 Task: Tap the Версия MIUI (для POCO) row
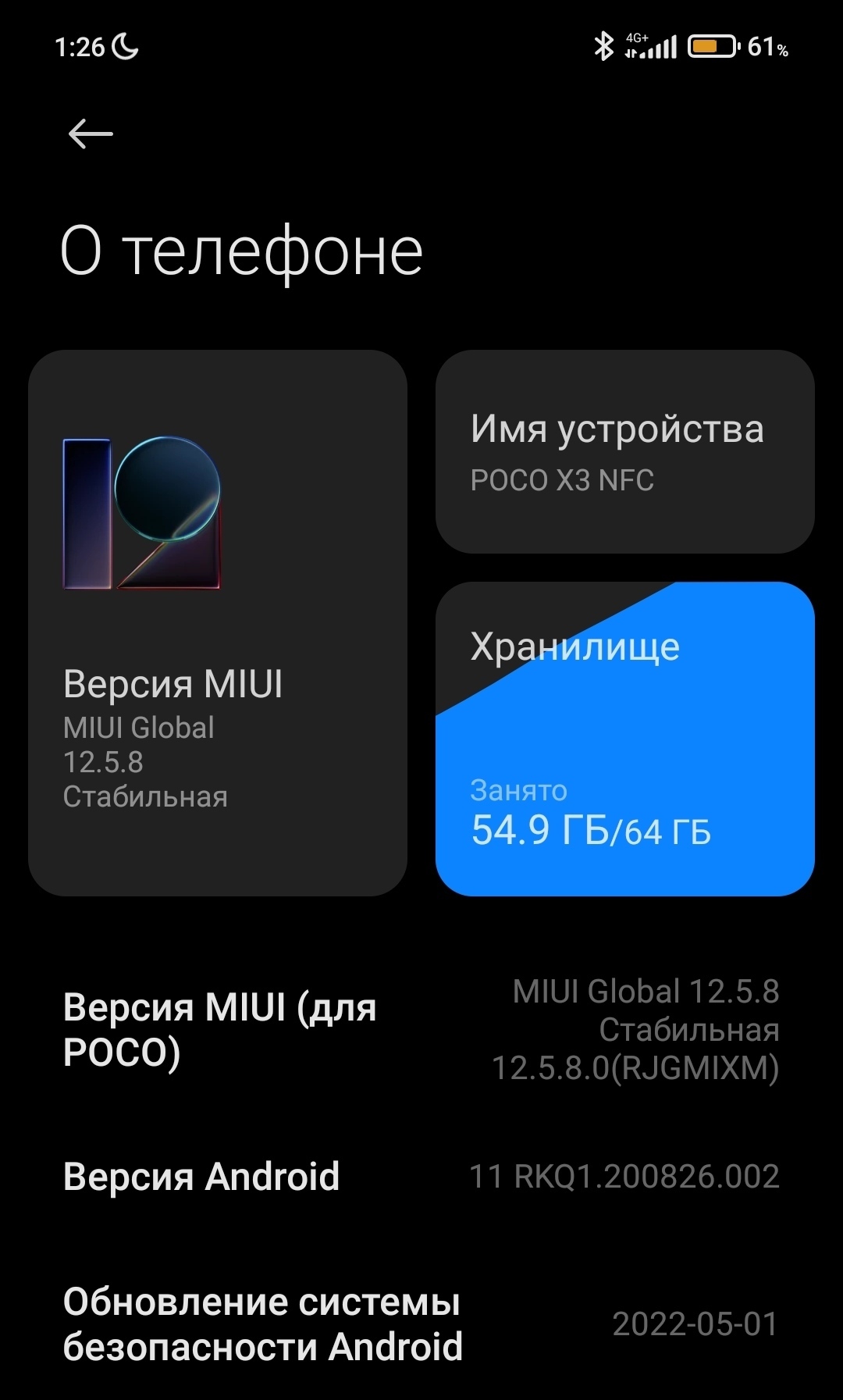click(421, 1030)
